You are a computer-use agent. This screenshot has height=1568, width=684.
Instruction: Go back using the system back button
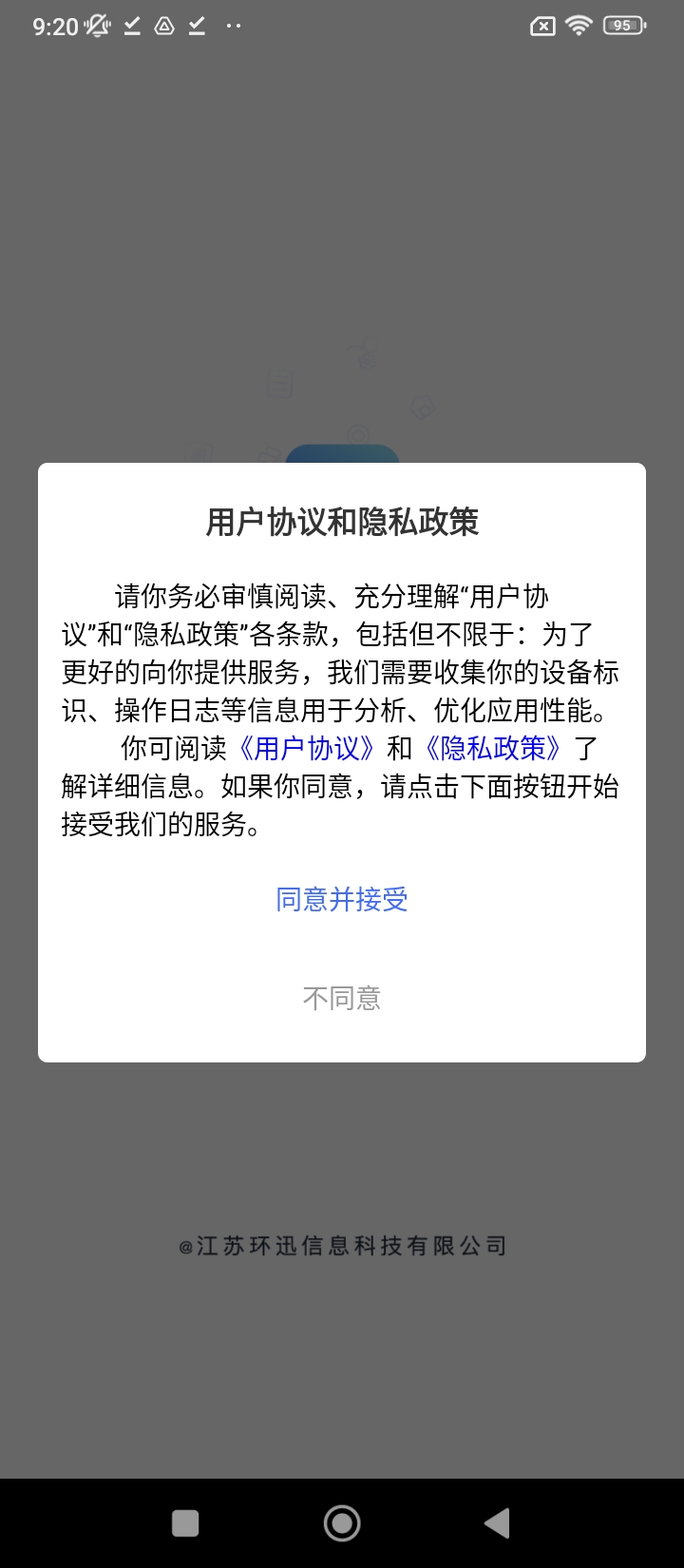point(497,1523)
